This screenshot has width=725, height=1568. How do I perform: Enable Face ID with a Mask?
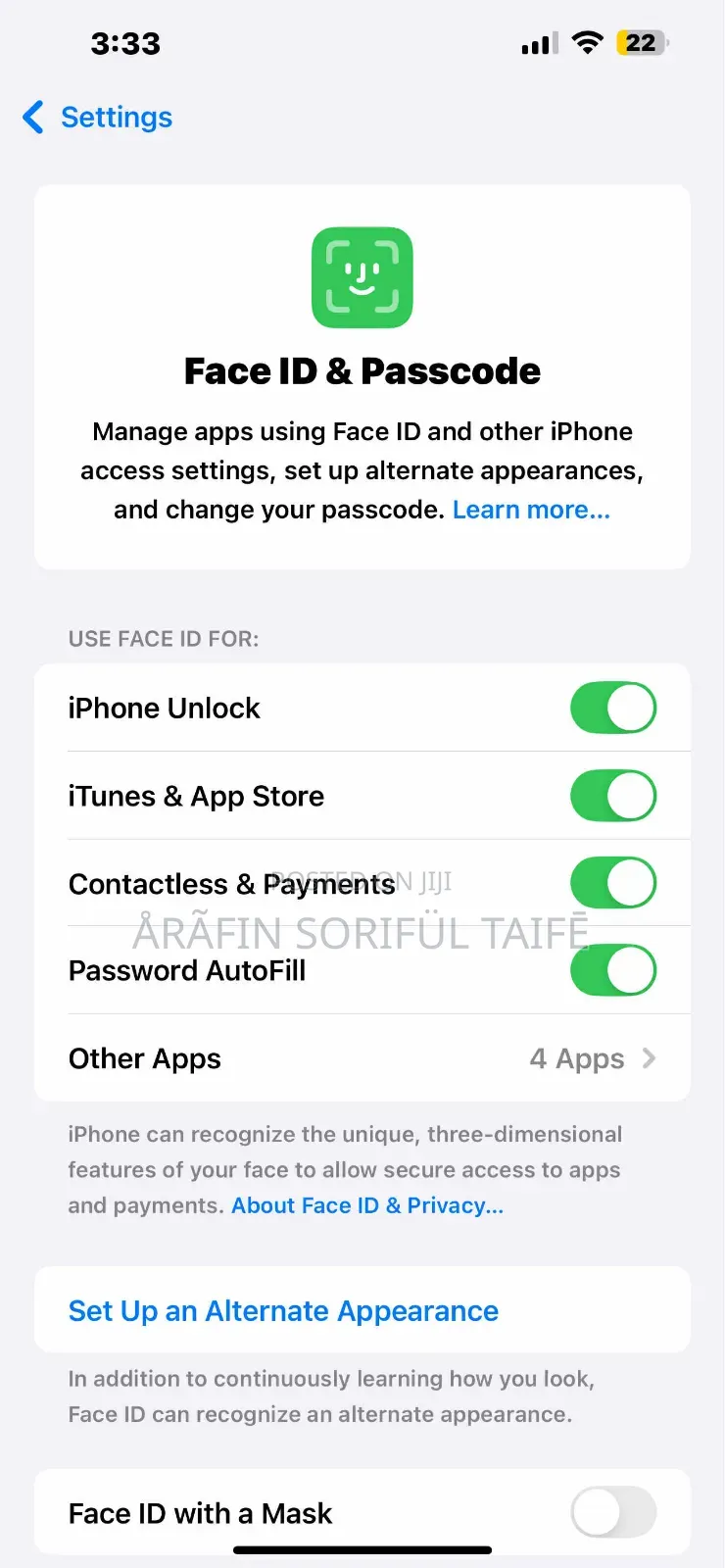tap(612, 1512)
